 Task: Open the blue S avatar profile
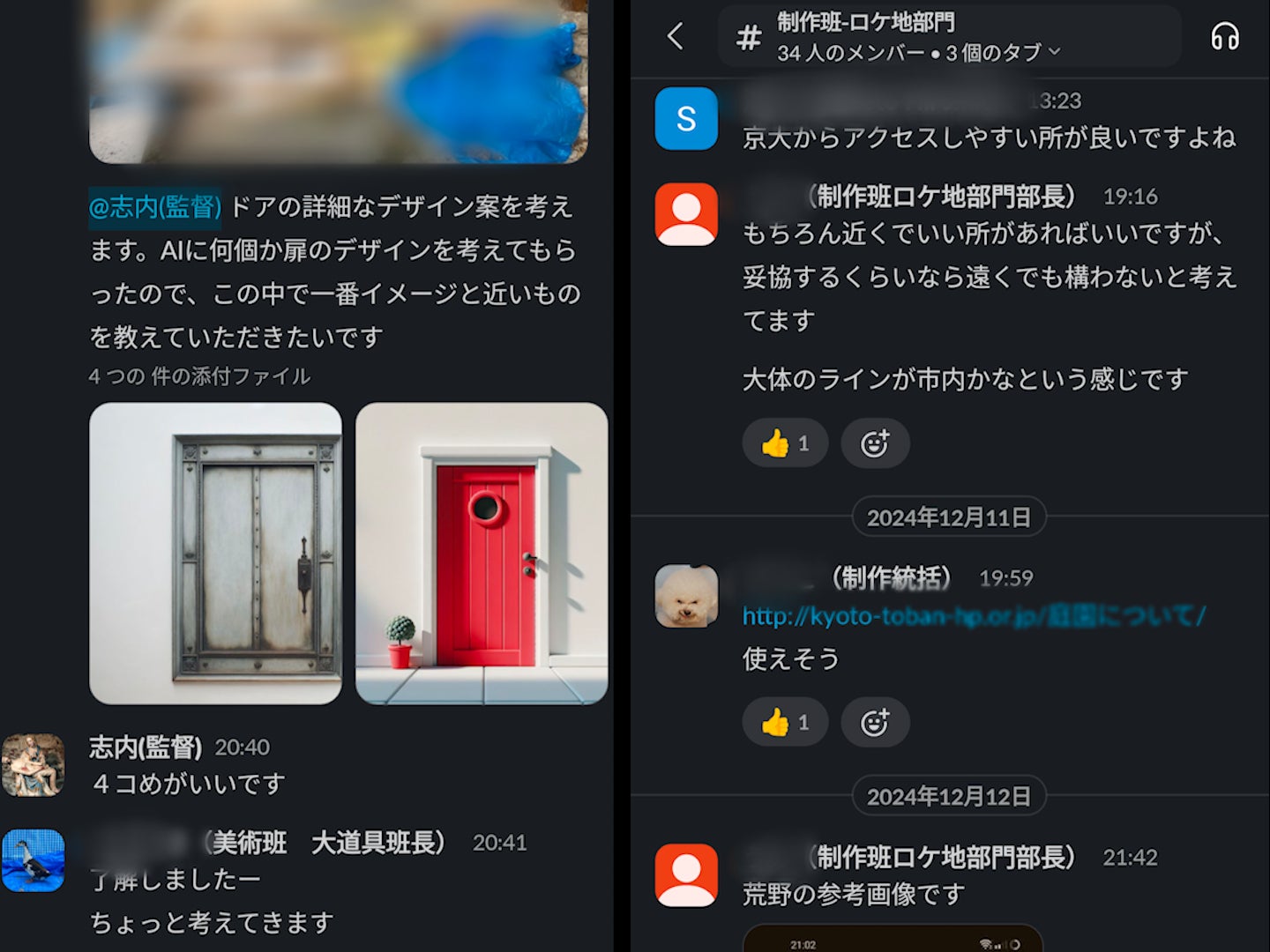(686, 119)
